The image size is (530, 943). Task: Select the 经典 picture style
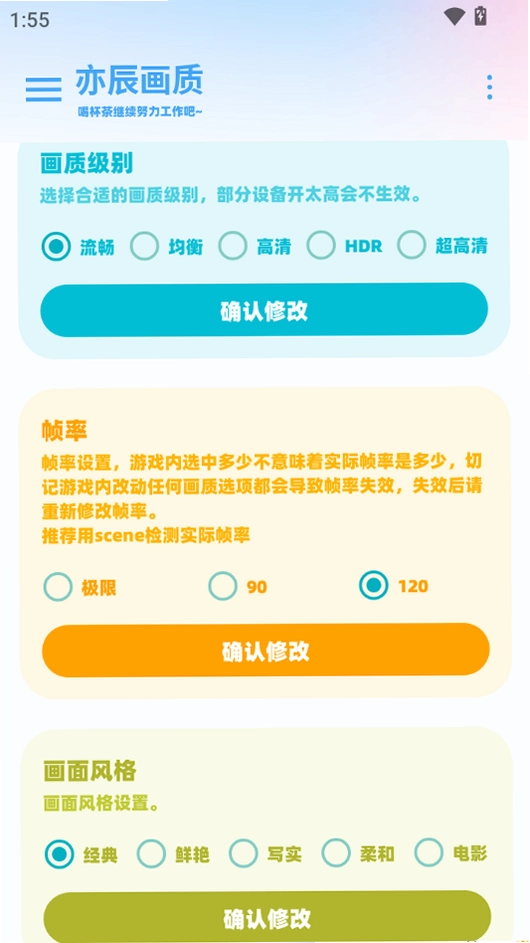click(81, 854)
